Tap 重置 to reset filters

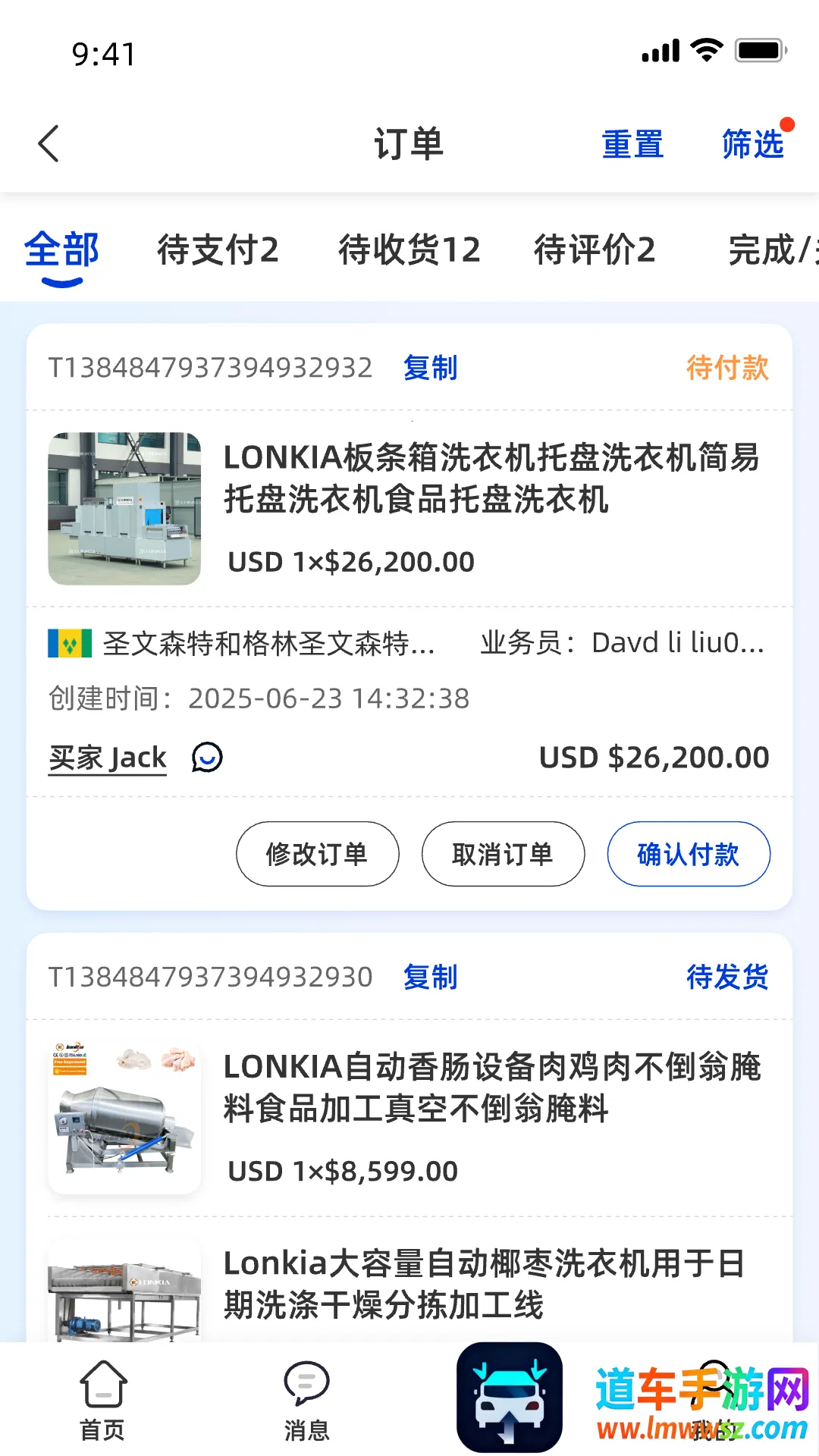click(632, 144)
